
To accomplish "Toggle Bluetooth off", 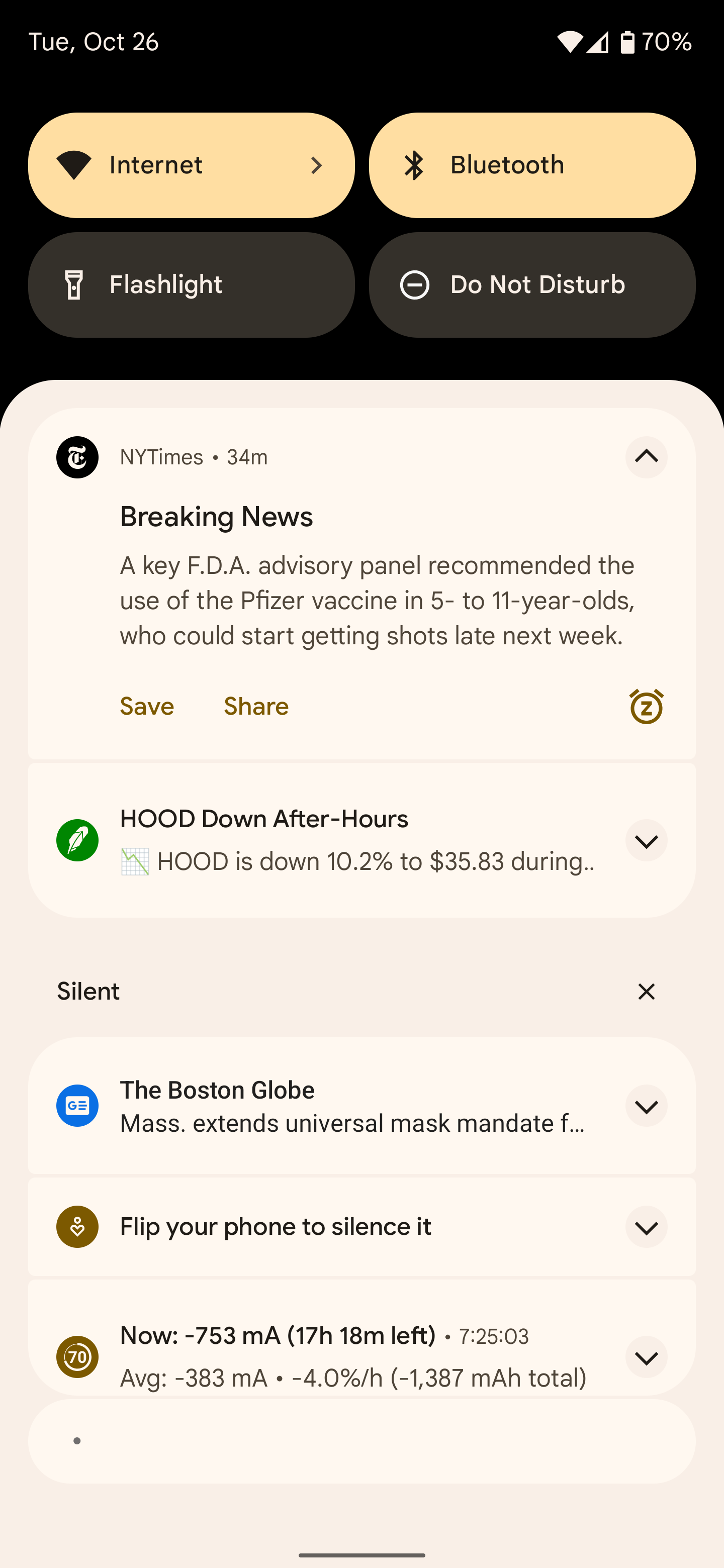I will (x=530, y=165).
